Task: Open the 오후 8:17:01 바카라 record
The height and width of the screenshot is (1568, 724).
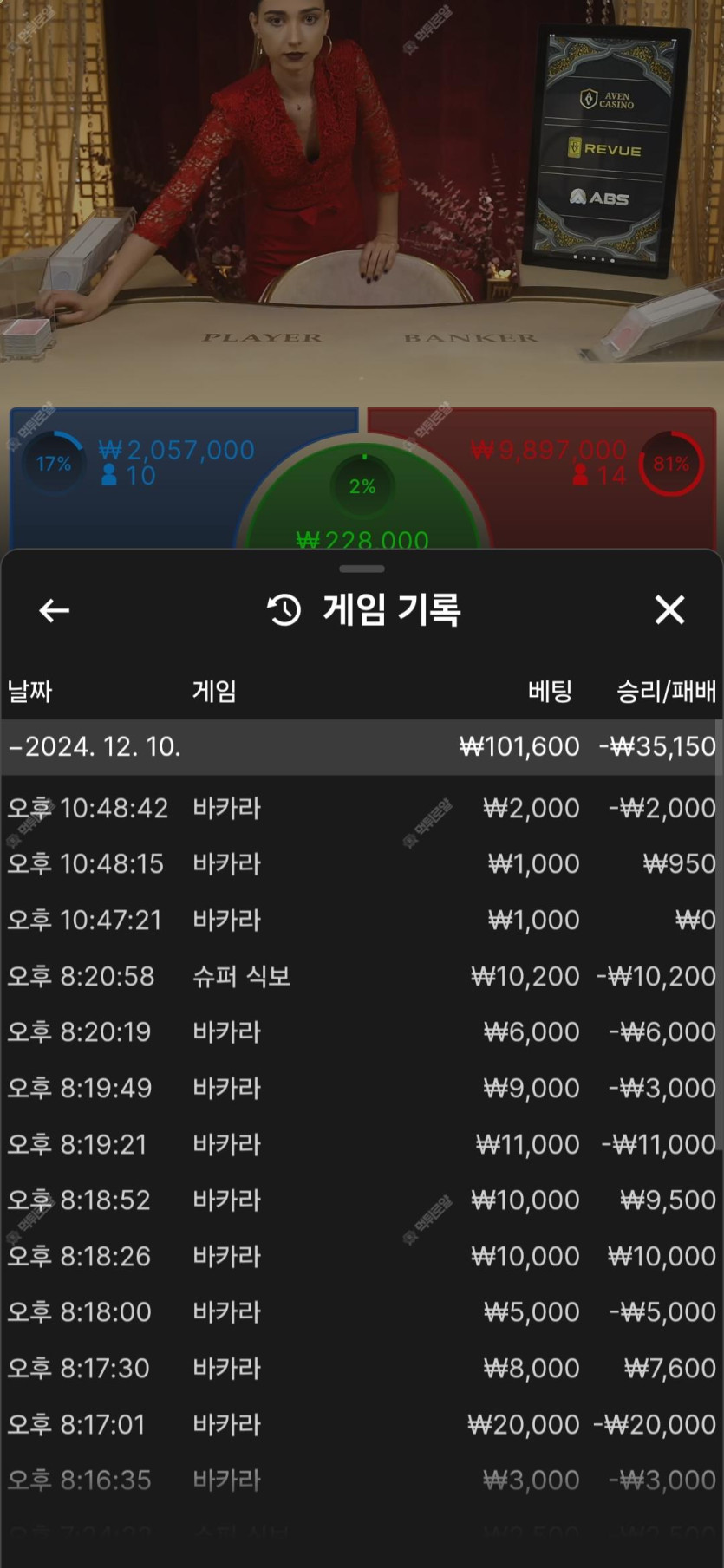Action: point(361,1424)
